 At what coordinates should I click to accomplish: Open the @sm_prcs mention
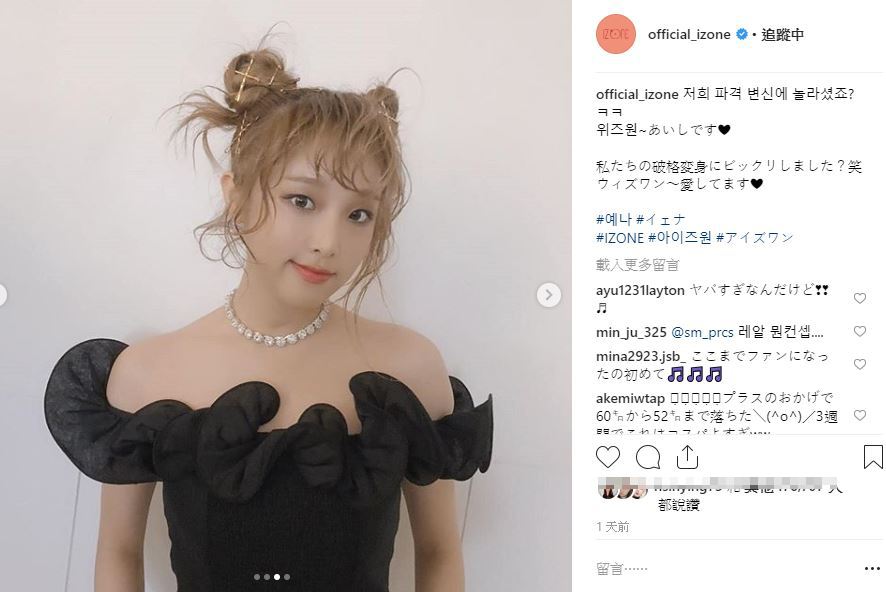tap(706, 331)
